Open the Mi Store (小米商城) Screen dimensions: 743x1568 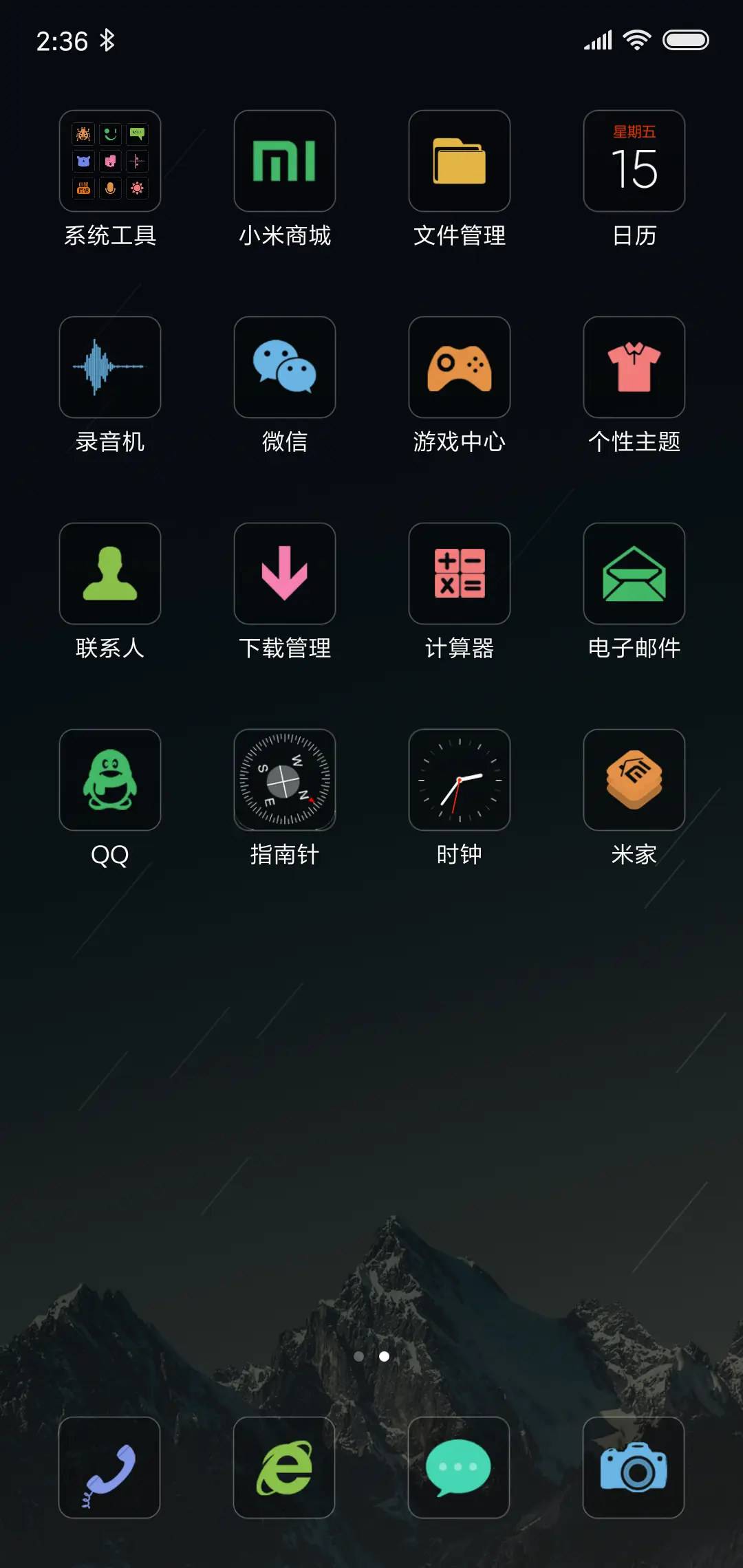[284, 161]
